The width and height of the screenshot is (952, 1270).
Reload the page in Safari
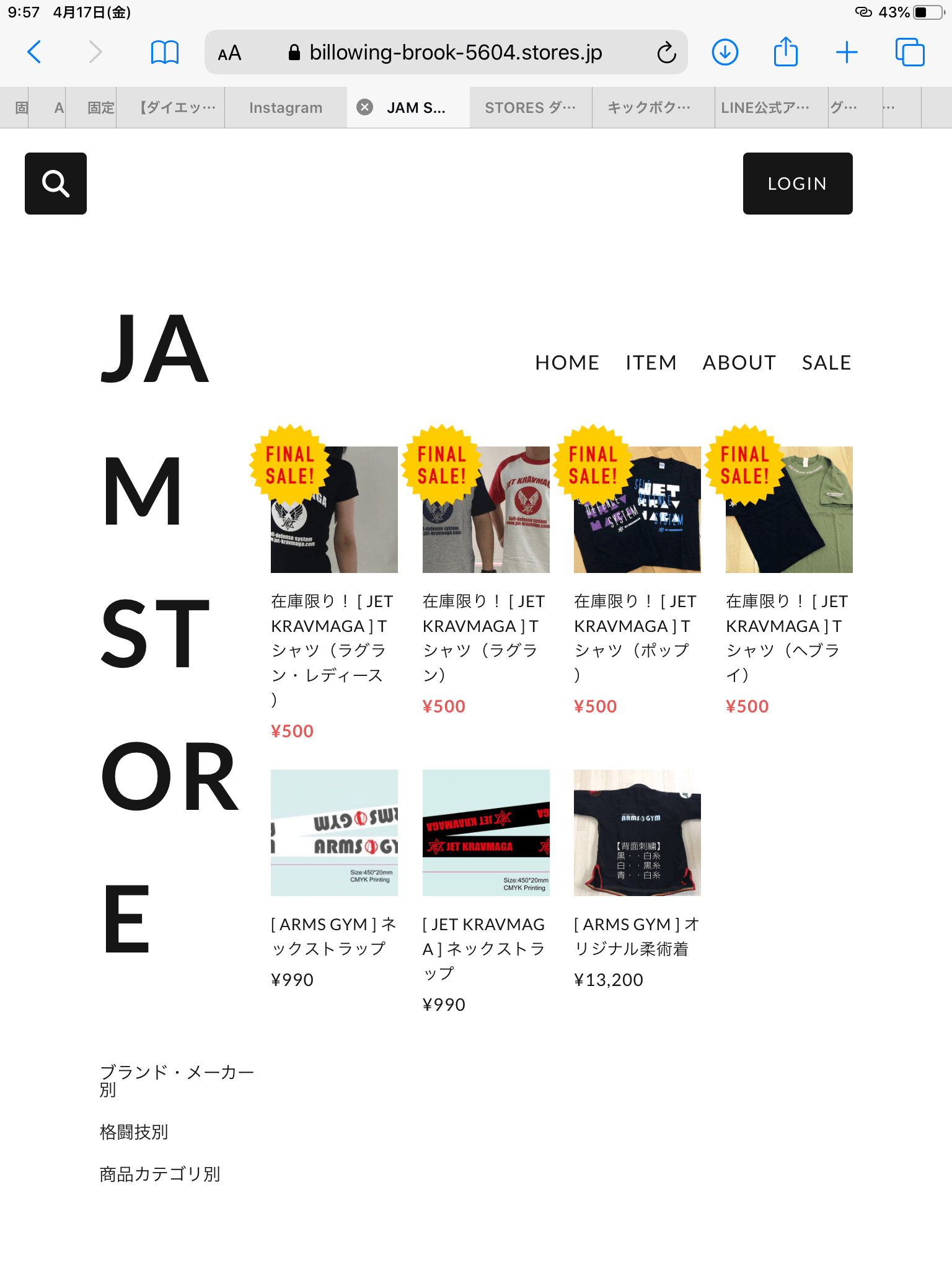click(666, 53)
